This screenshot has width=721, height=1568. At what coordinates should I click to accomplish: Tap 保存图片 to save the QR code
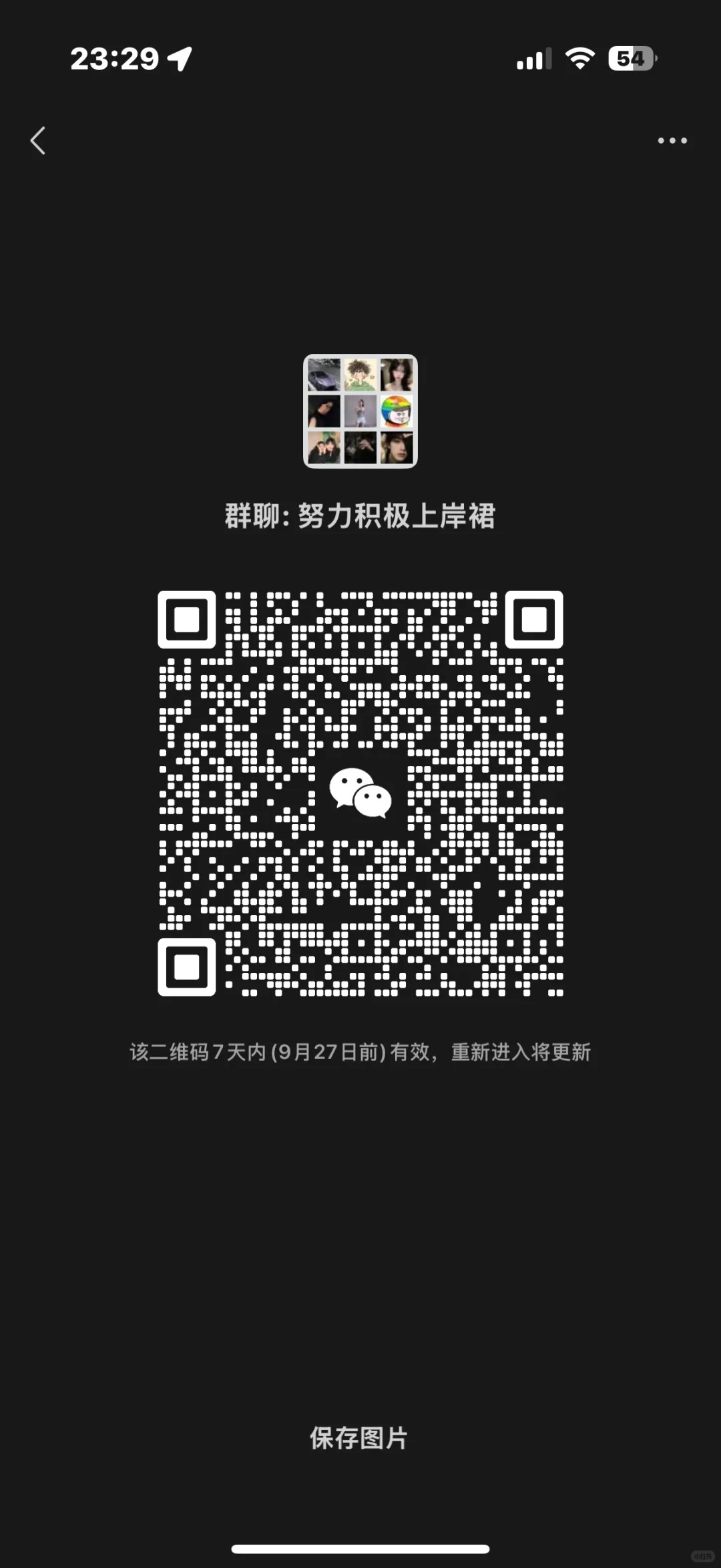click(x=358, y=1438)
